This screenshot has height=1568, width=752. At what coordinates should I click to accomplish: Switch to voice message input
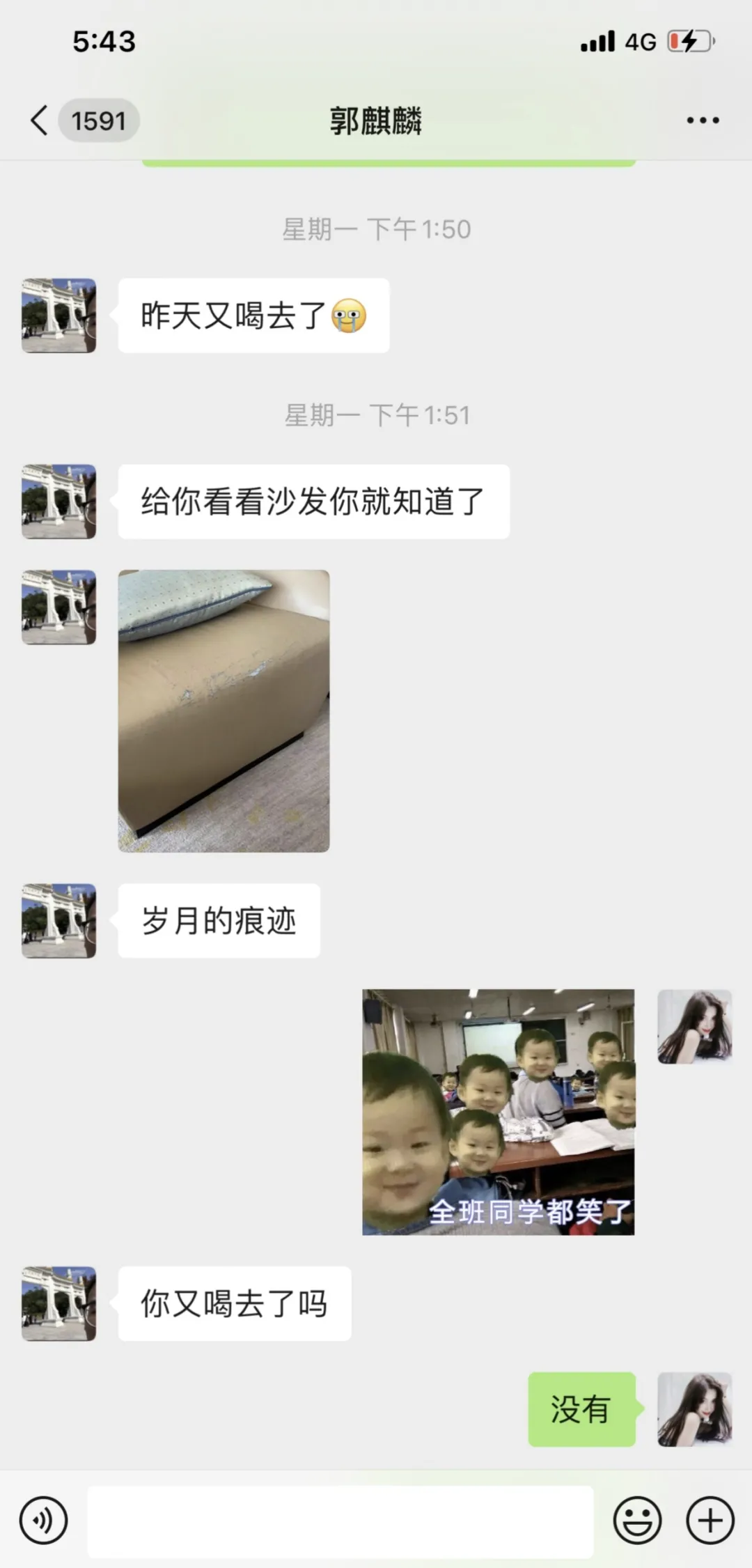click(x=44, y=1521)
